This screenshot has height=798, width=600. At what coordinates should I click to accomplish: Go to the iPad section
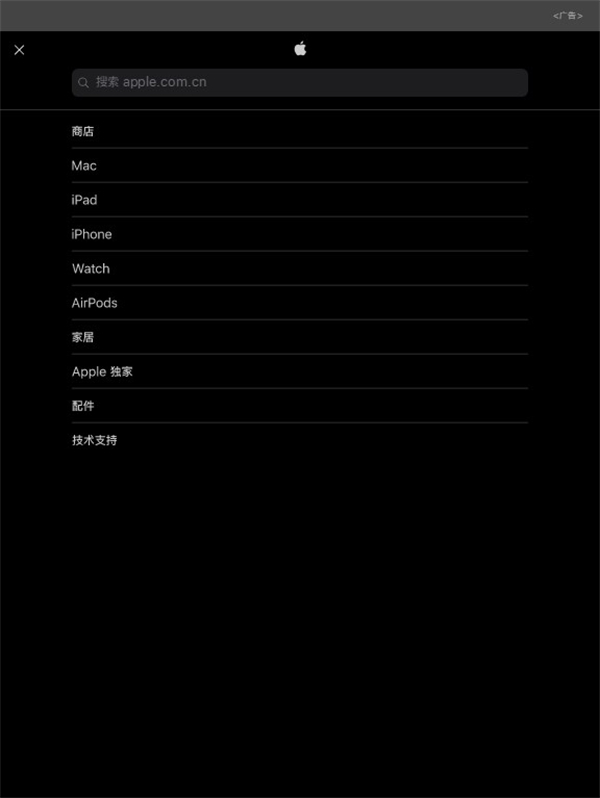tap(300, 200)
